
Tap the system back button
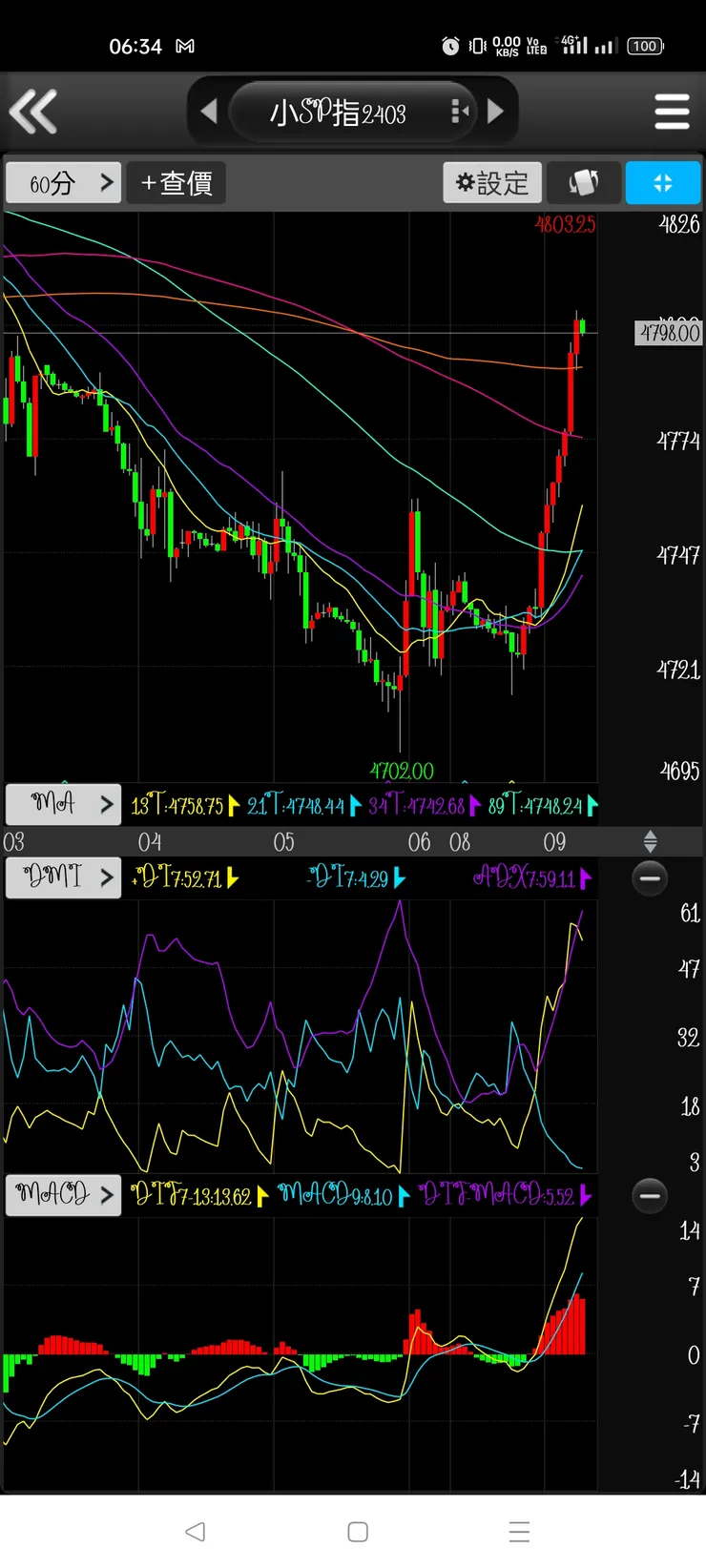pyautogui.click(x=195, y=1532)
